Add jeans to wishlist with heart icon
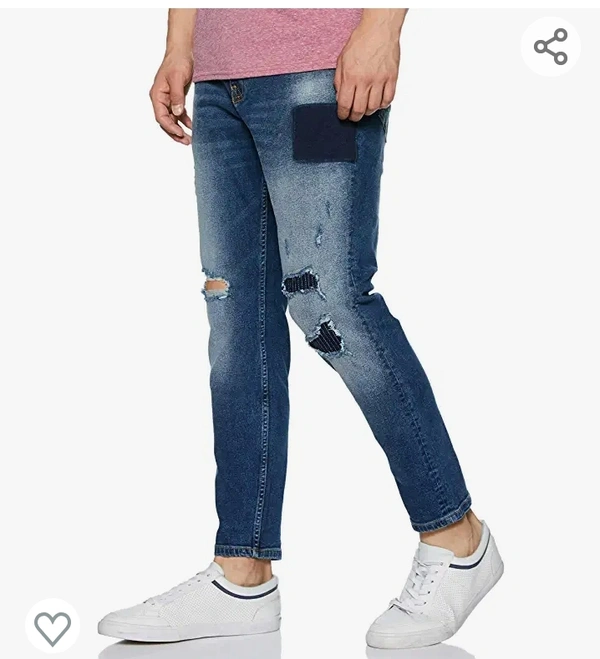The image size is (600, 659). pos(52,627)
